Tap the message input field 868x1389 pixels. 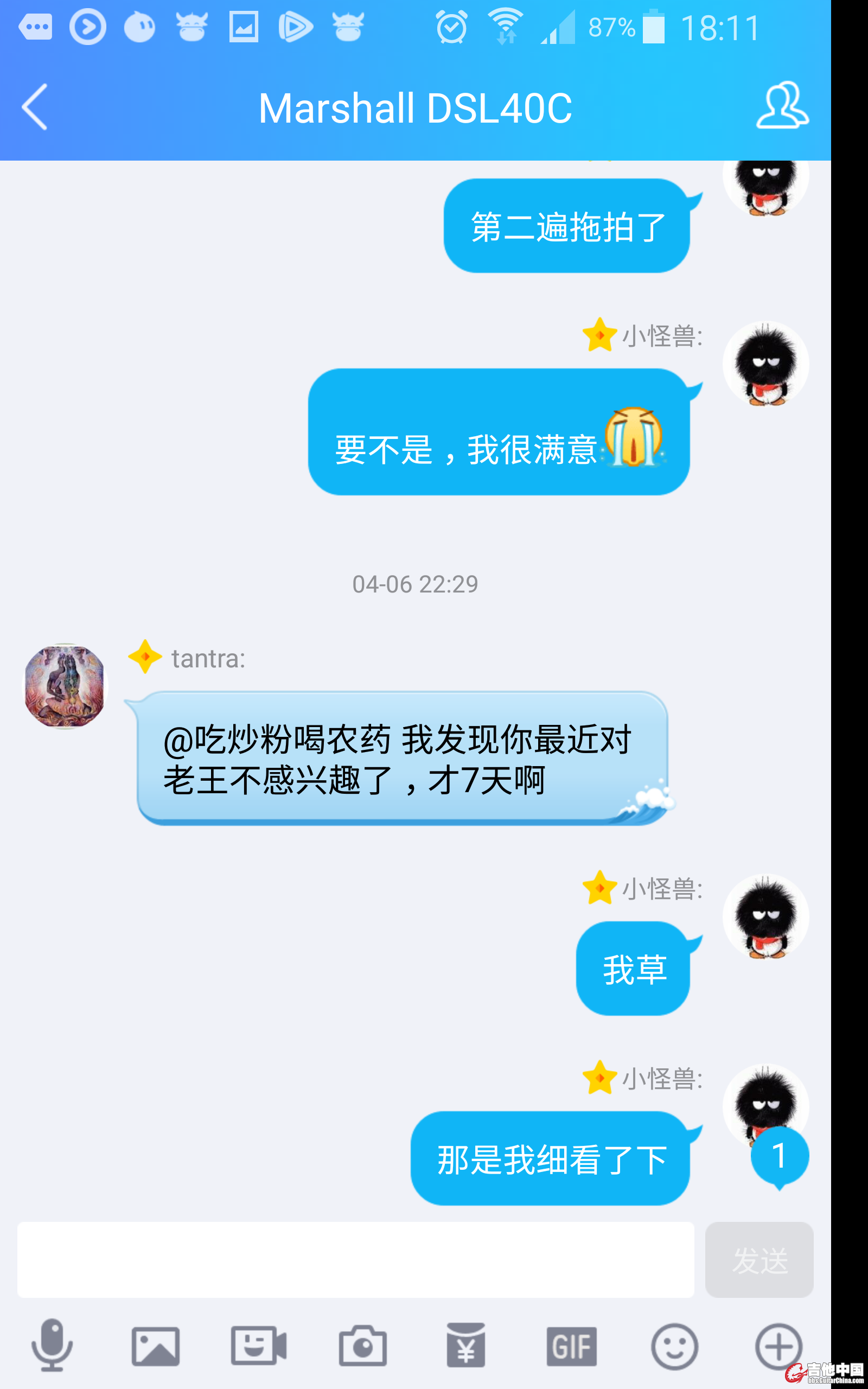[x=355, y=1259]
